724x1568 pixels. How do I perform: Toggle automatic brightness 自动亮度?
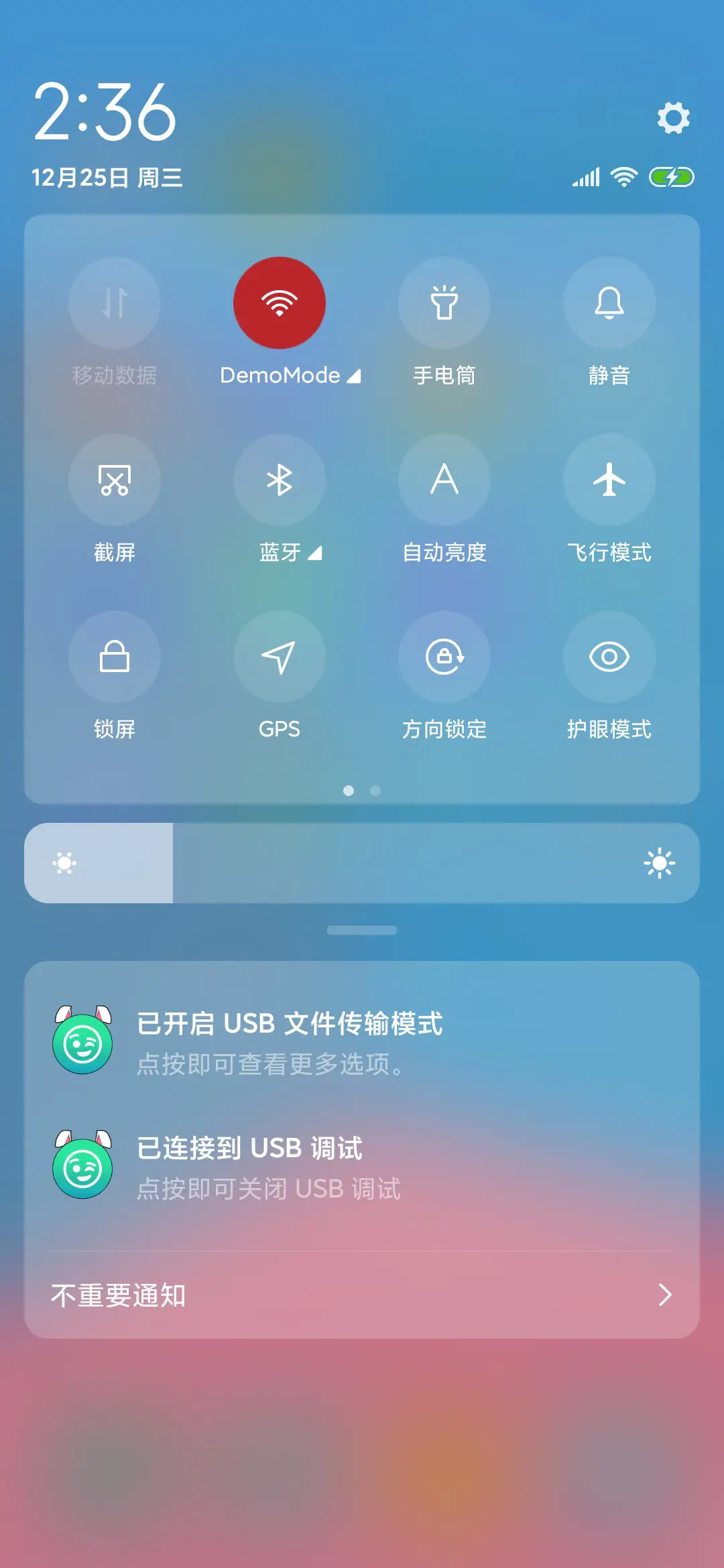click(x=444, y=480)
